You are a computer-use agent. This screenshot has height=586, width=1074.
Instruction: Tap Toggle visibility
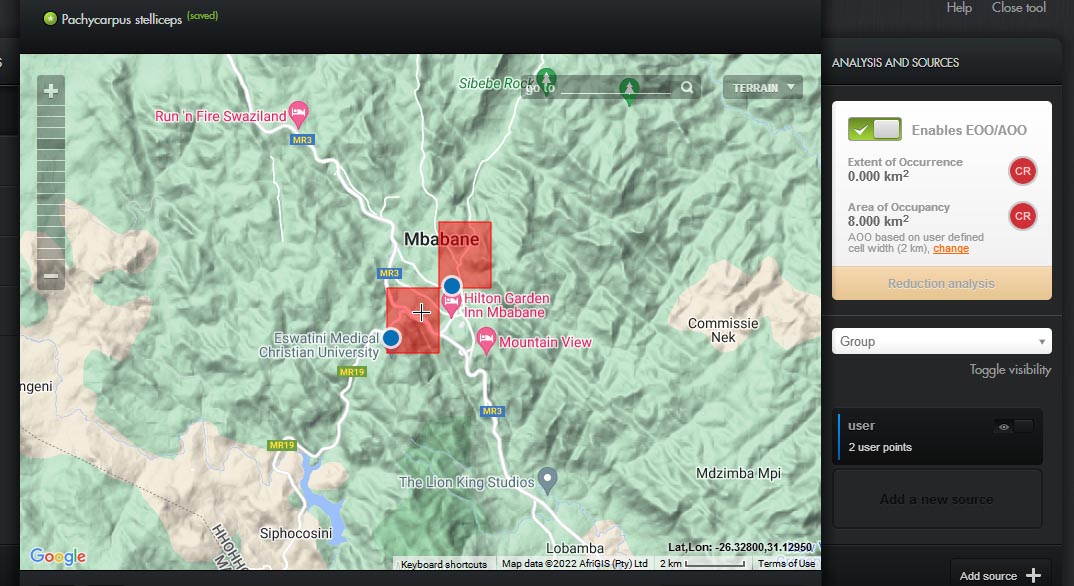[x=1010, y=370]
